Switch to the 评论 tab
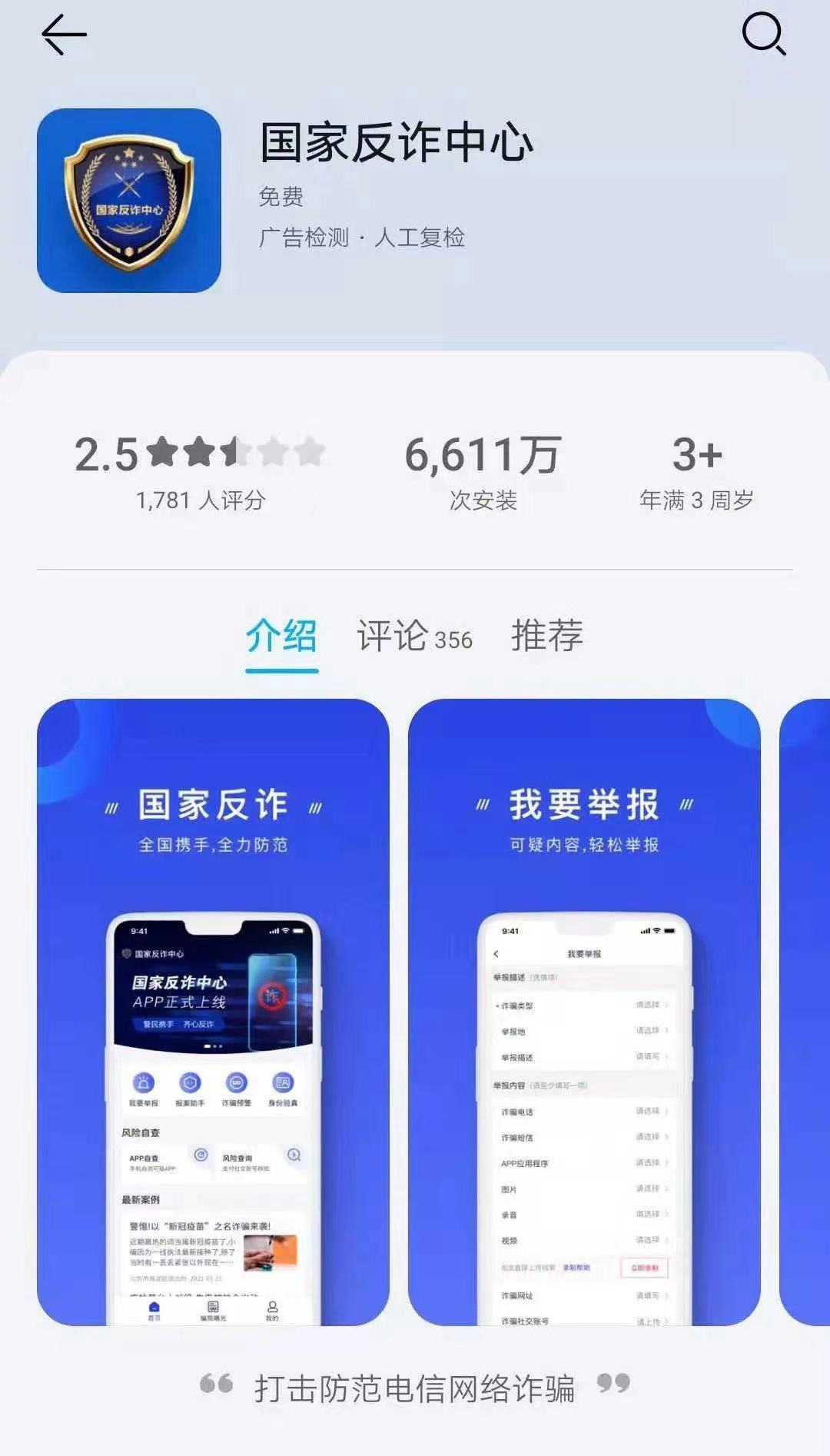830x1456 pixels. click(x=413, y=637)
